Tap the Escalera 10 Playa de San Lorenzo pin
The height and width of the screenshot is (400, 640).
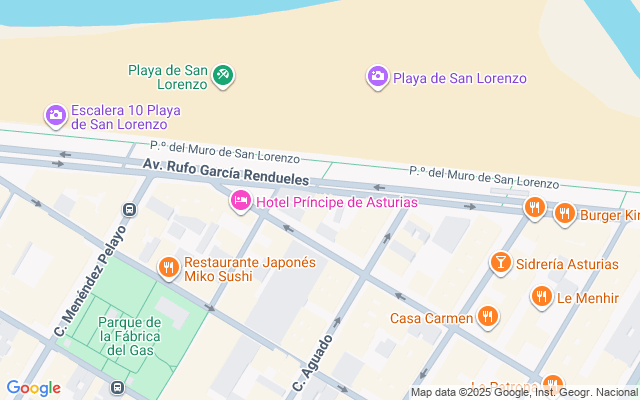(55, 116)
